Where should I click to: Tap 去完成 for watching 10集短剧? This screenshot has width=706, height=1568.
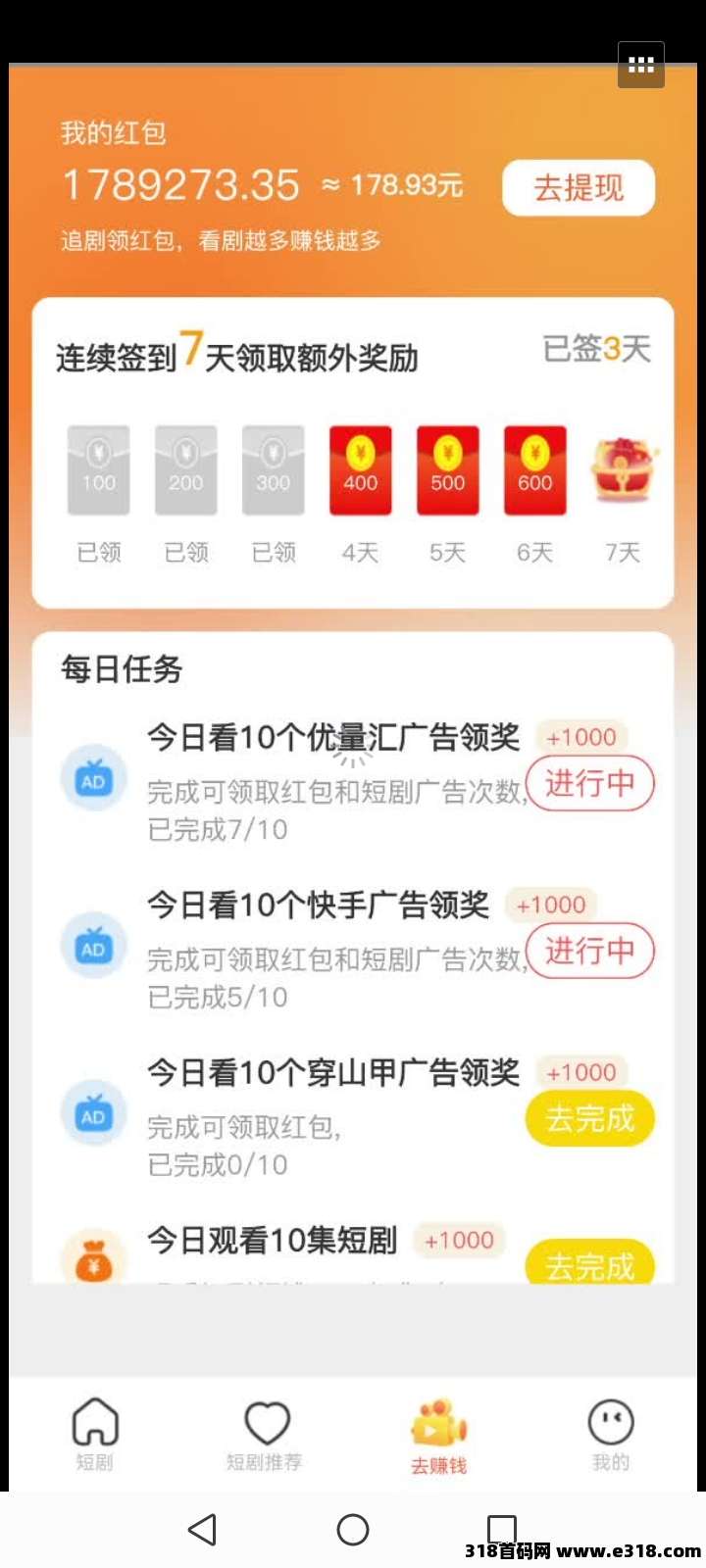click(x=589, y=1264)
